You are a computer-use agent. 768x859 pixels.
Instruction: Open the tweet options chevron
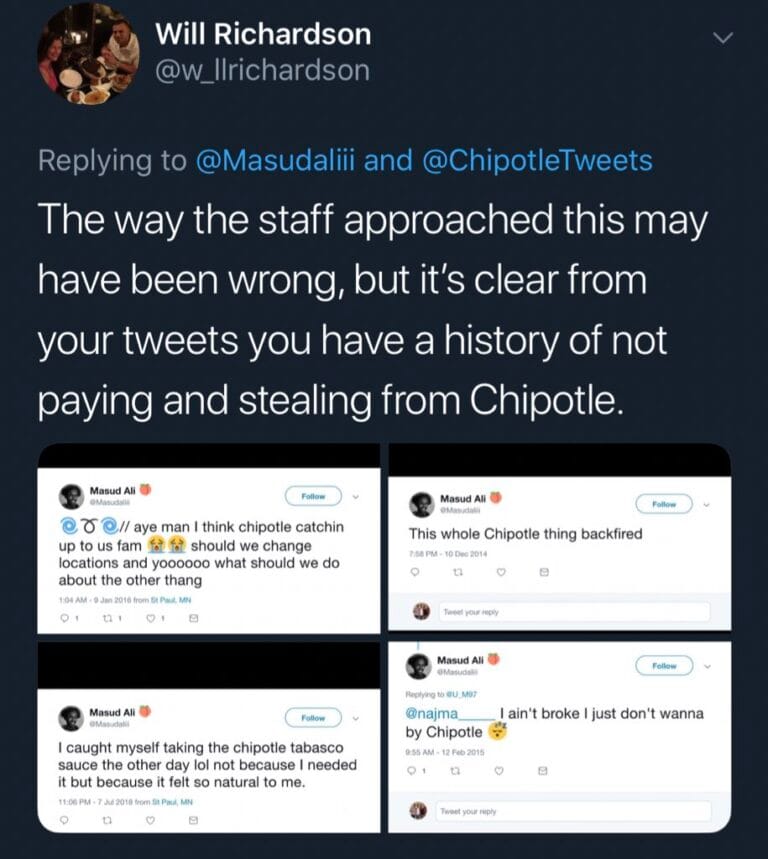click(721, 37)
